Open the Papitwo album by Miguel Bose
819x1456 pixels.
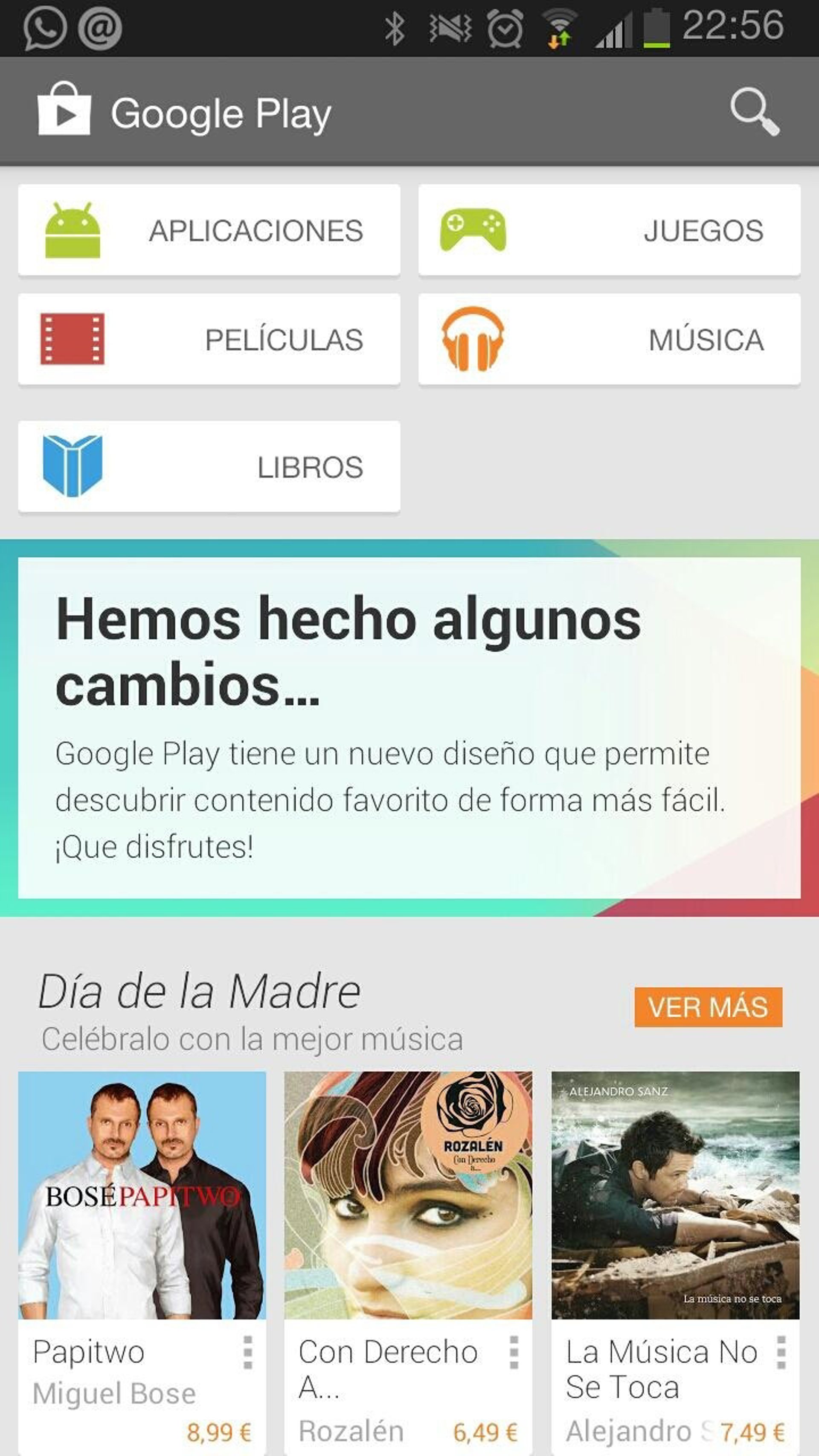[x=142, y=1195]
